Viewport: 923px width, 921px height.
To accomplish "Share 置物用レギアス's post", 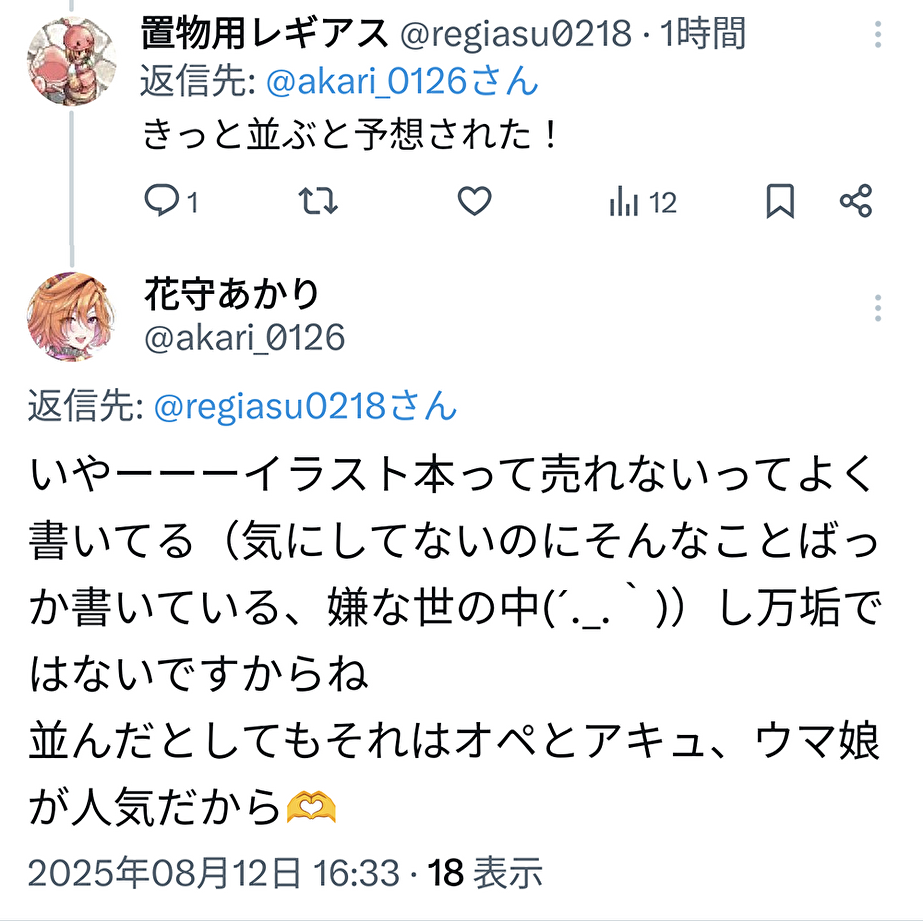I will tap(856, 202).
